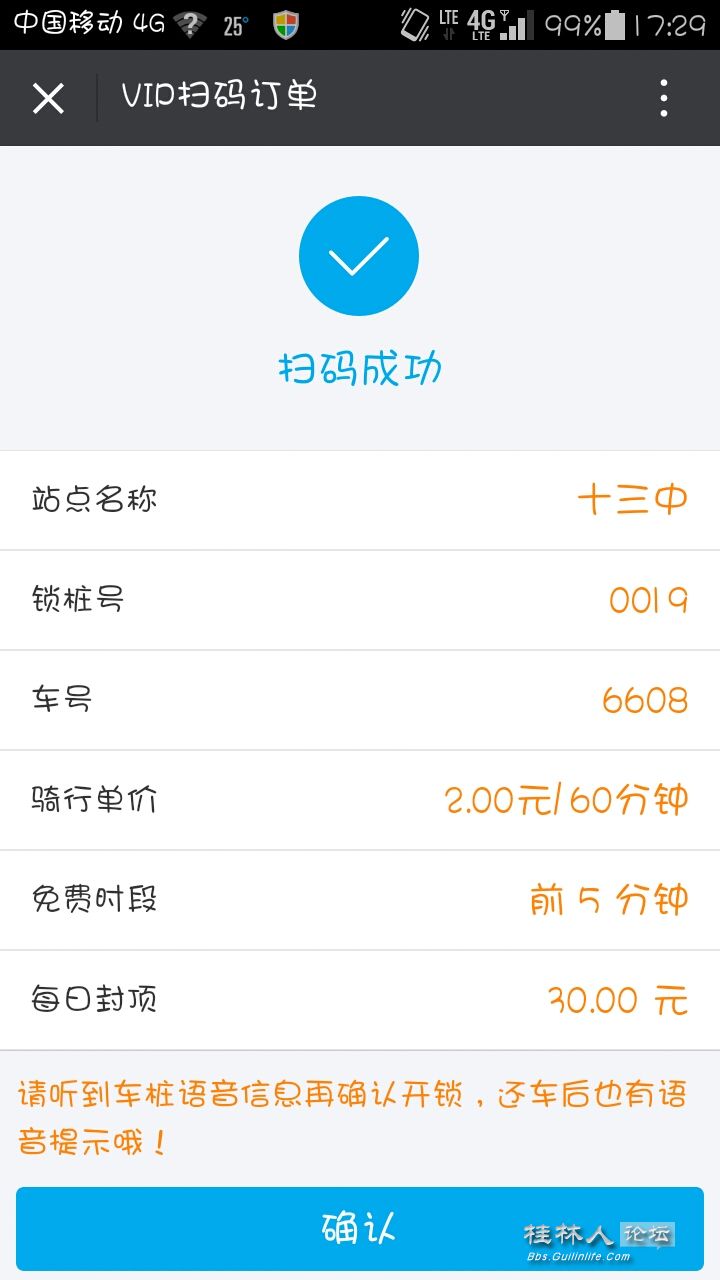Viewport: 720px width, 1280px height.
Task: Open the three-dot overflow menu
Action: (663, 97)
